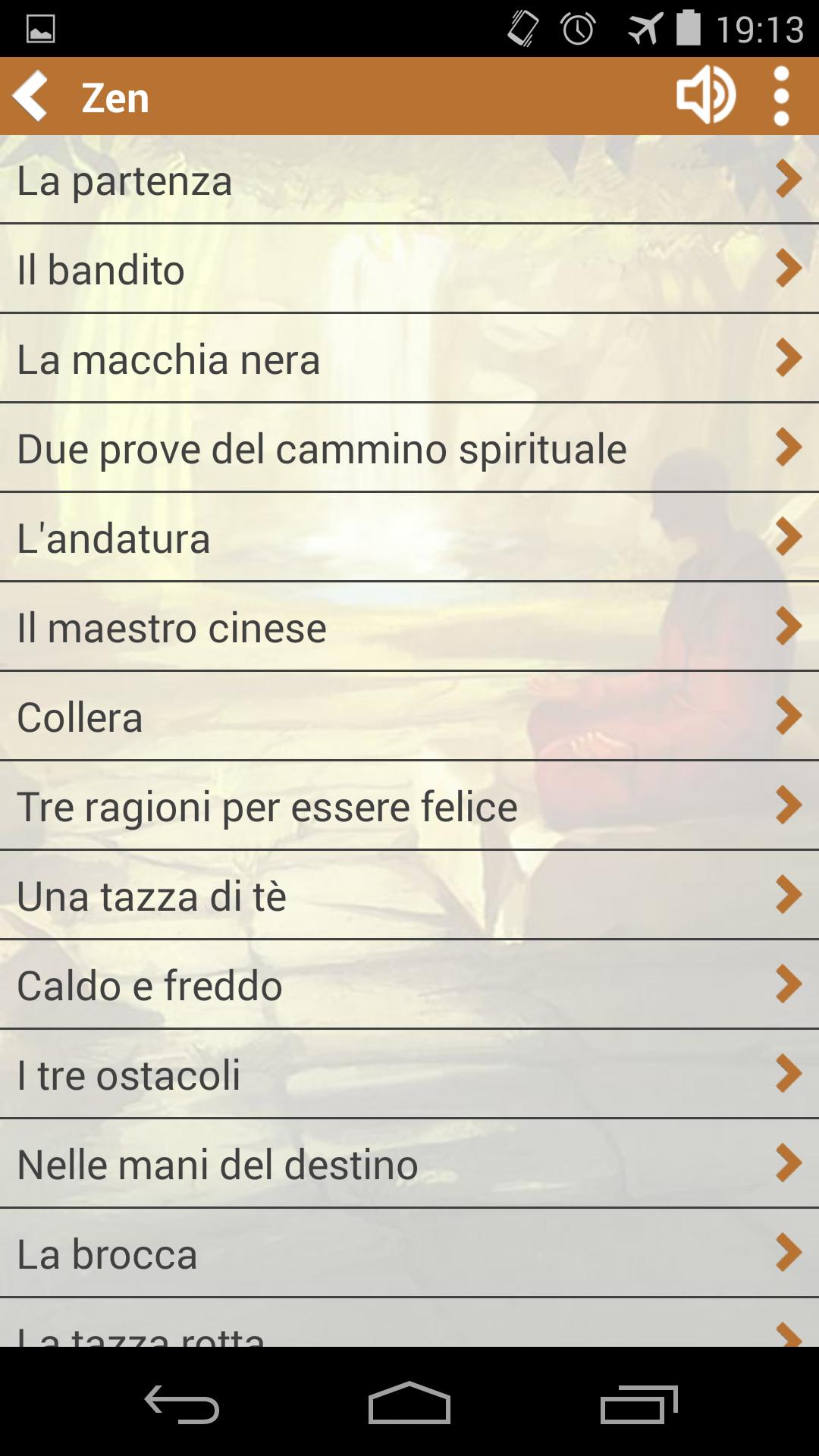Image resolution: width=819 pixels, height=1456 pixels.
Task: Open Due prove del cammino spirituale
Action: [x=409, y=449]
